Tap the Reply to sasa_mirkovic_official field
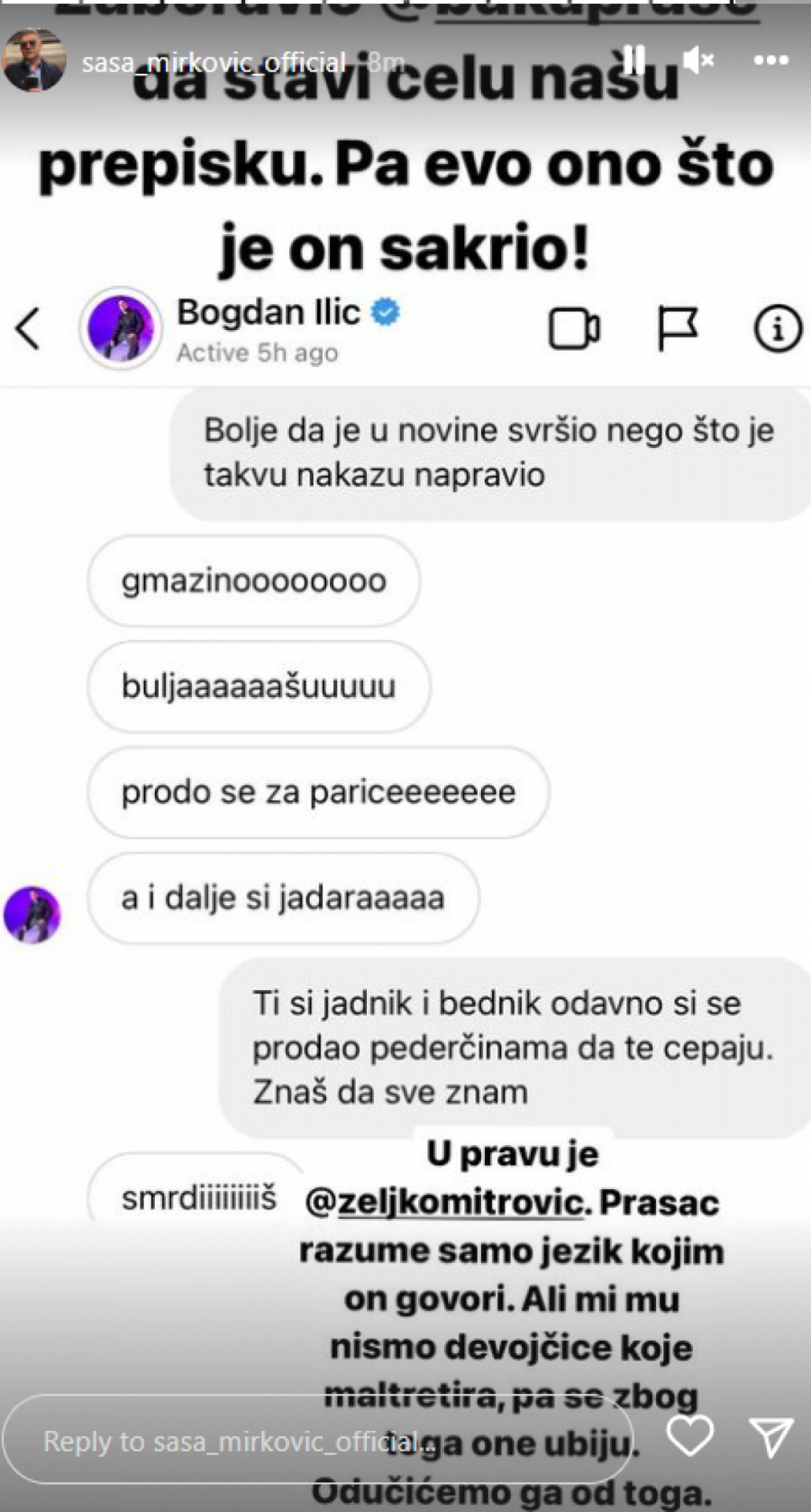This screenshot has height=1512, width=811. (315, 1440)
